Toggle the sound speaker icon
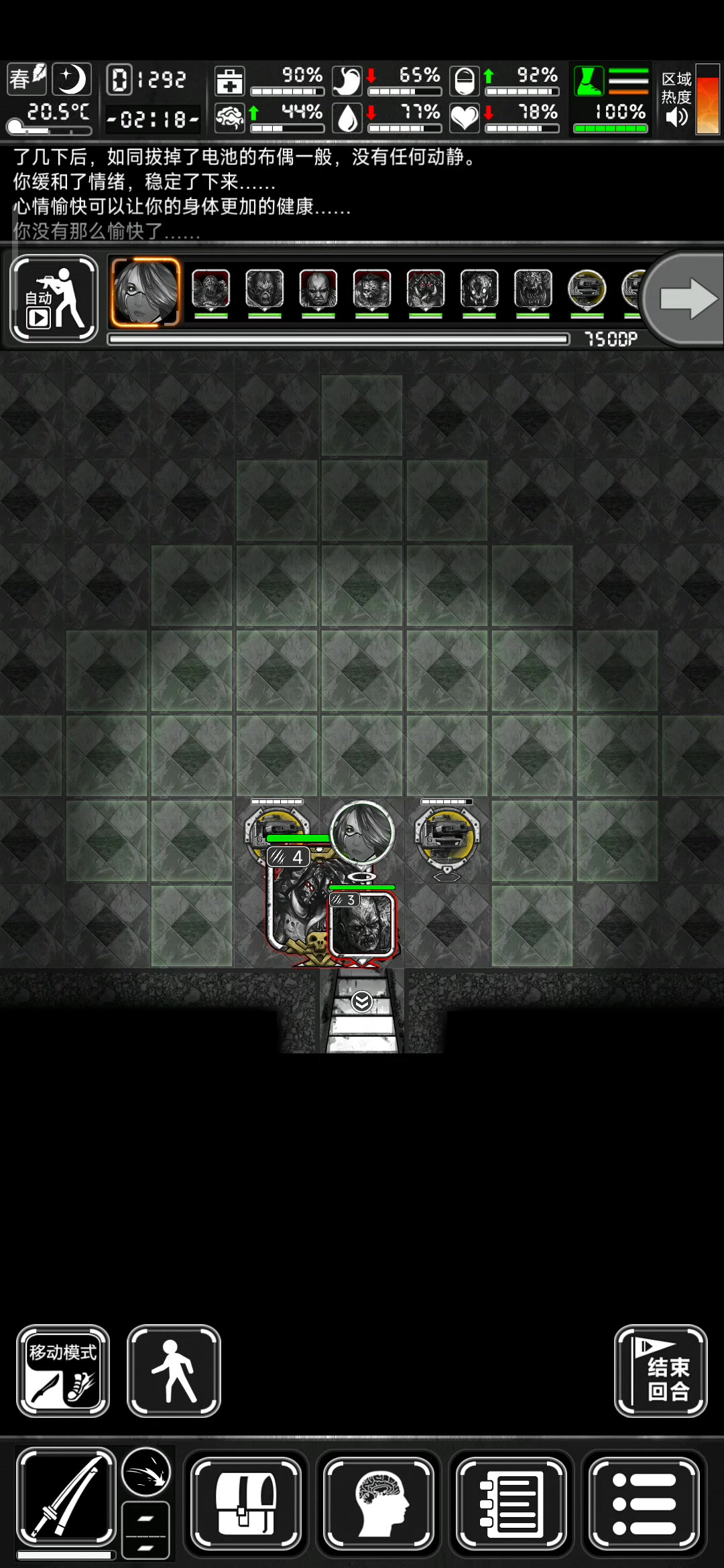Viewport: 724px width, 1568px height. click(x=676, y=117)
